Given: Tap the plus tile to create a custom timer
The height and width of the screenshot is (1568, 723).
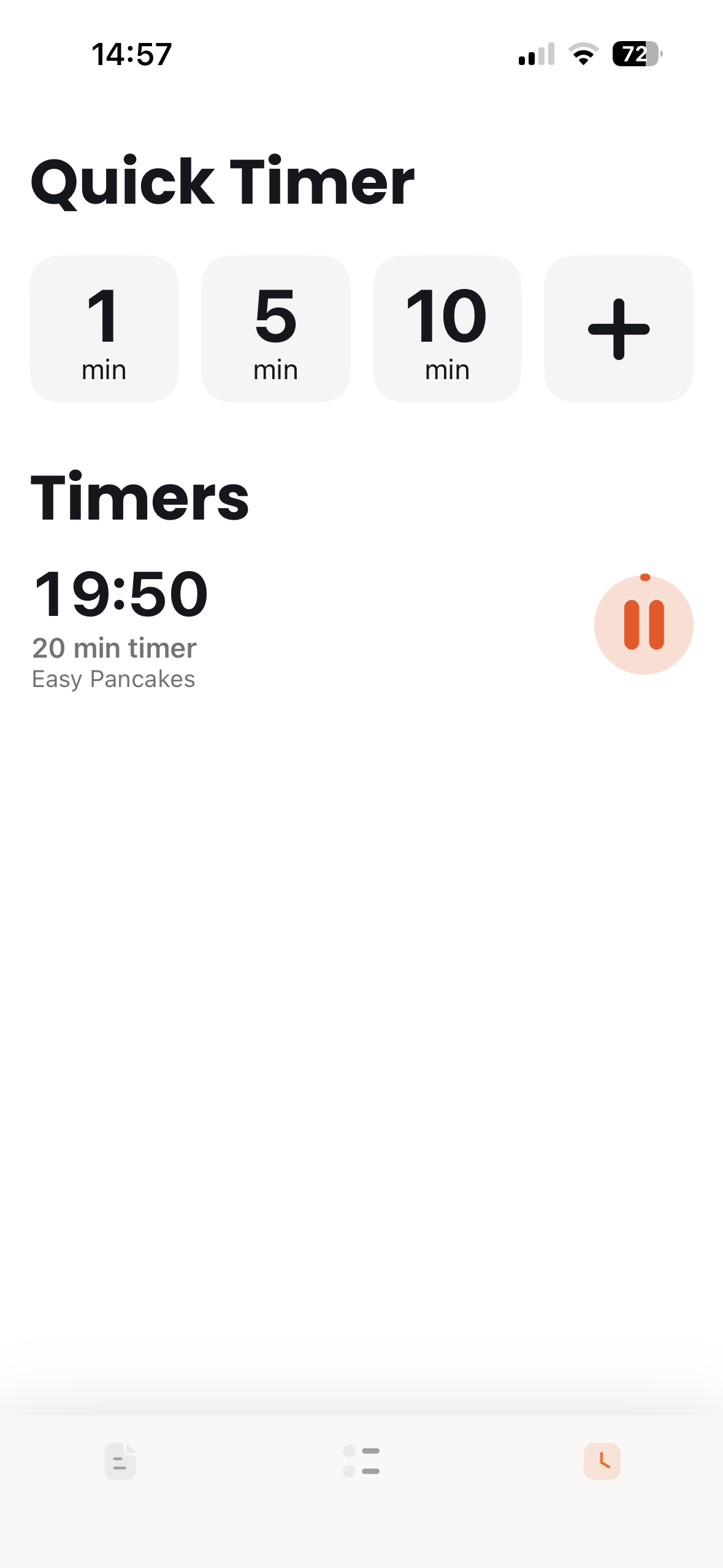Looking at the screenshot, I should tap(618, 327).
